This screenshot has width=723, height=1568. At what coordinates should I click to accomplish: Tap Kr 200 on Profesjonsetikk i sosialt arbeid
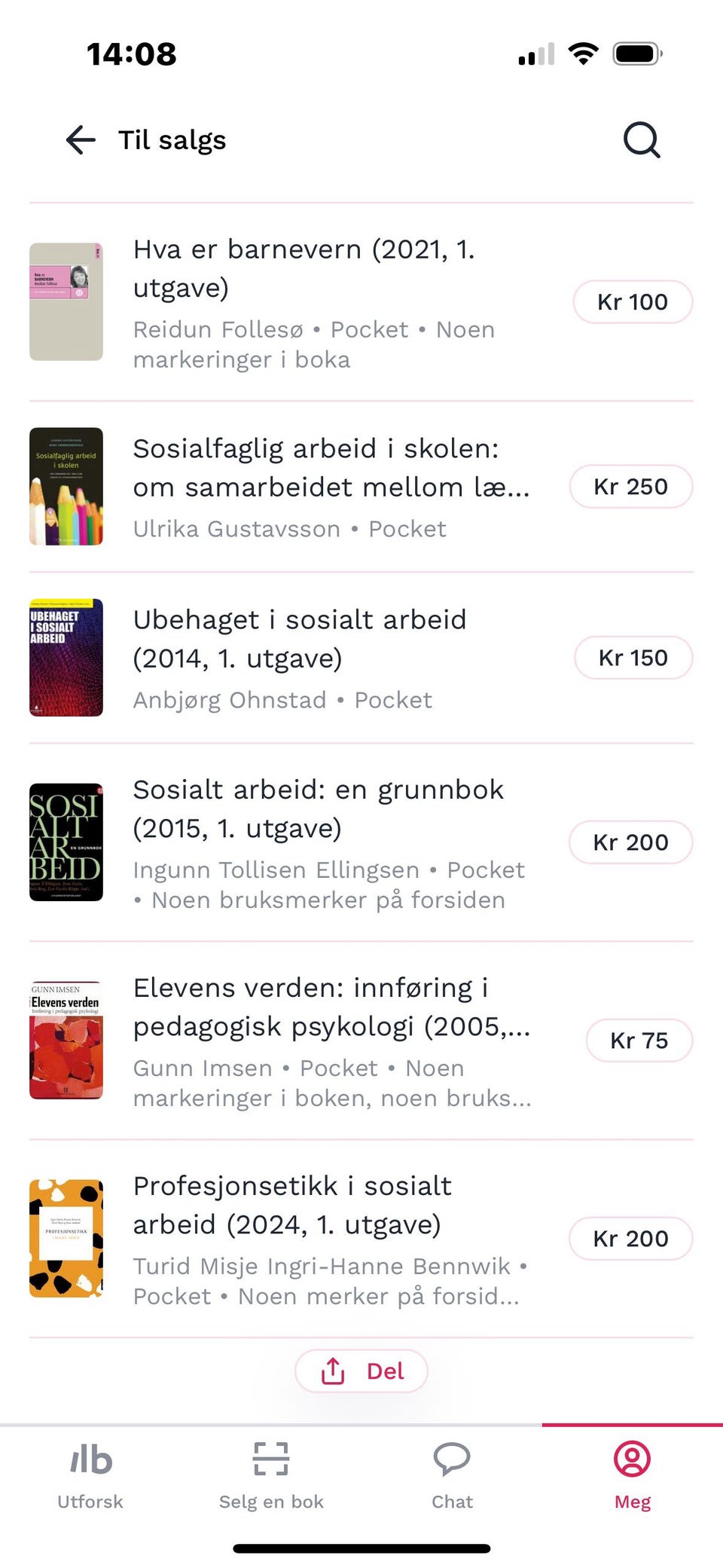click(631, 1238)
